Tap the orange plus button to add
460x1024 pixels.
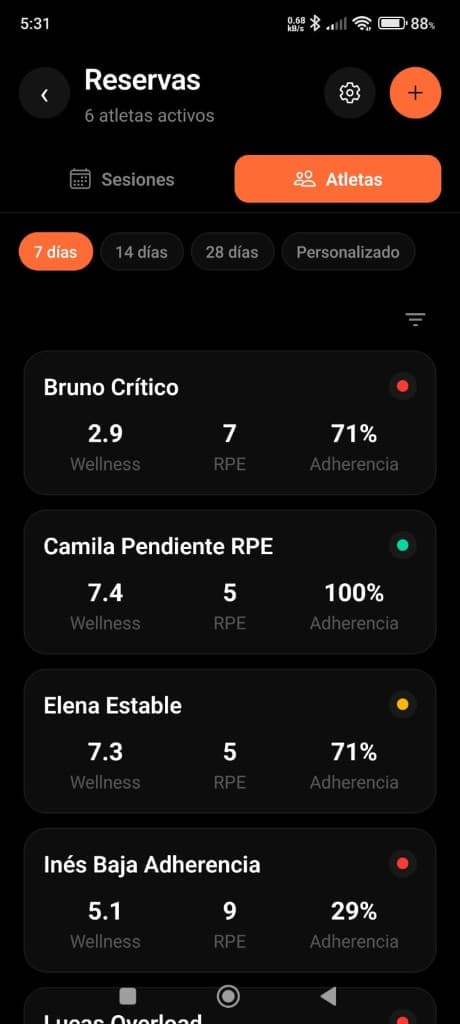tap(416, 93)
